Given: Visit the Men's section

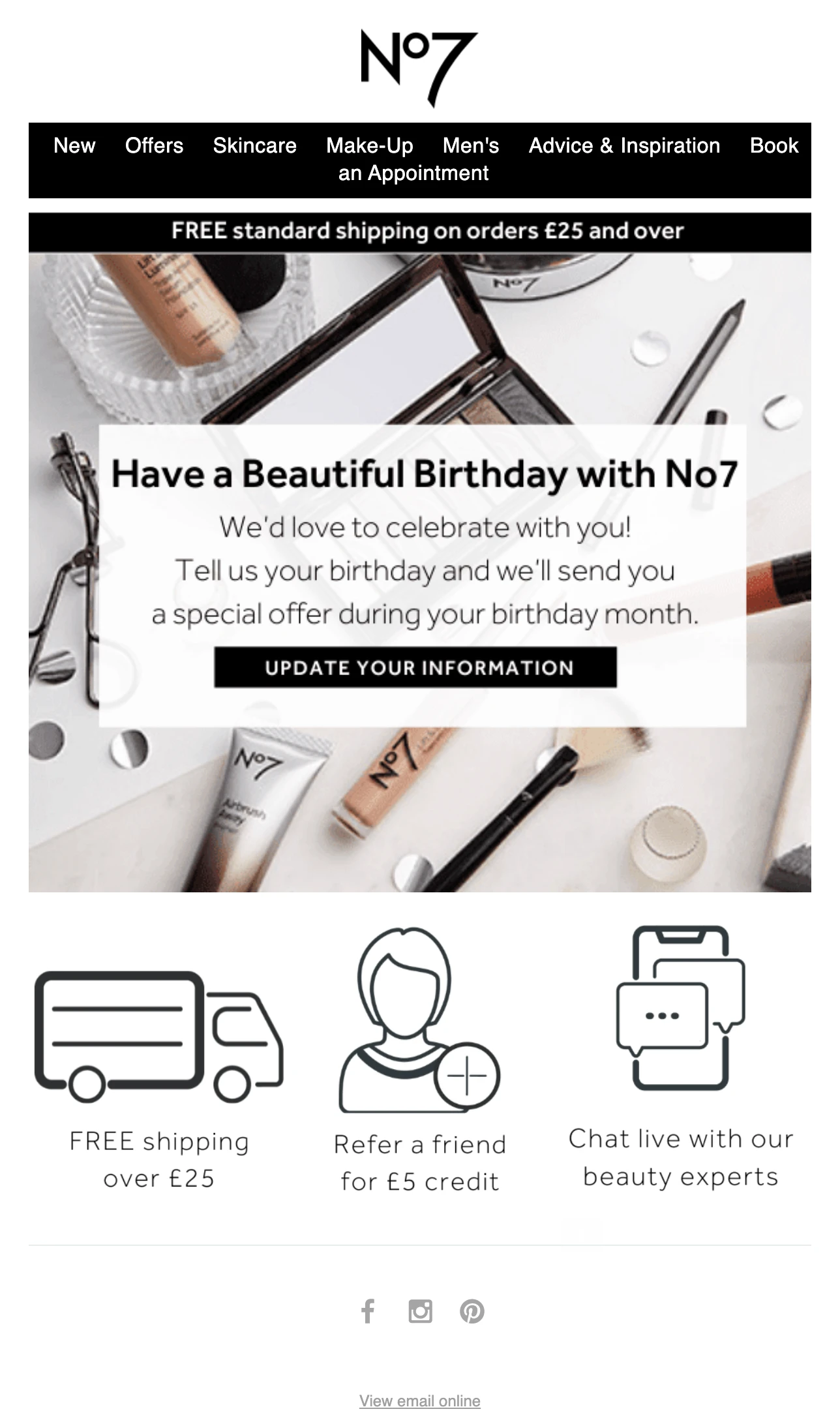Looking at the screenshot, I should tap(471, 145).
